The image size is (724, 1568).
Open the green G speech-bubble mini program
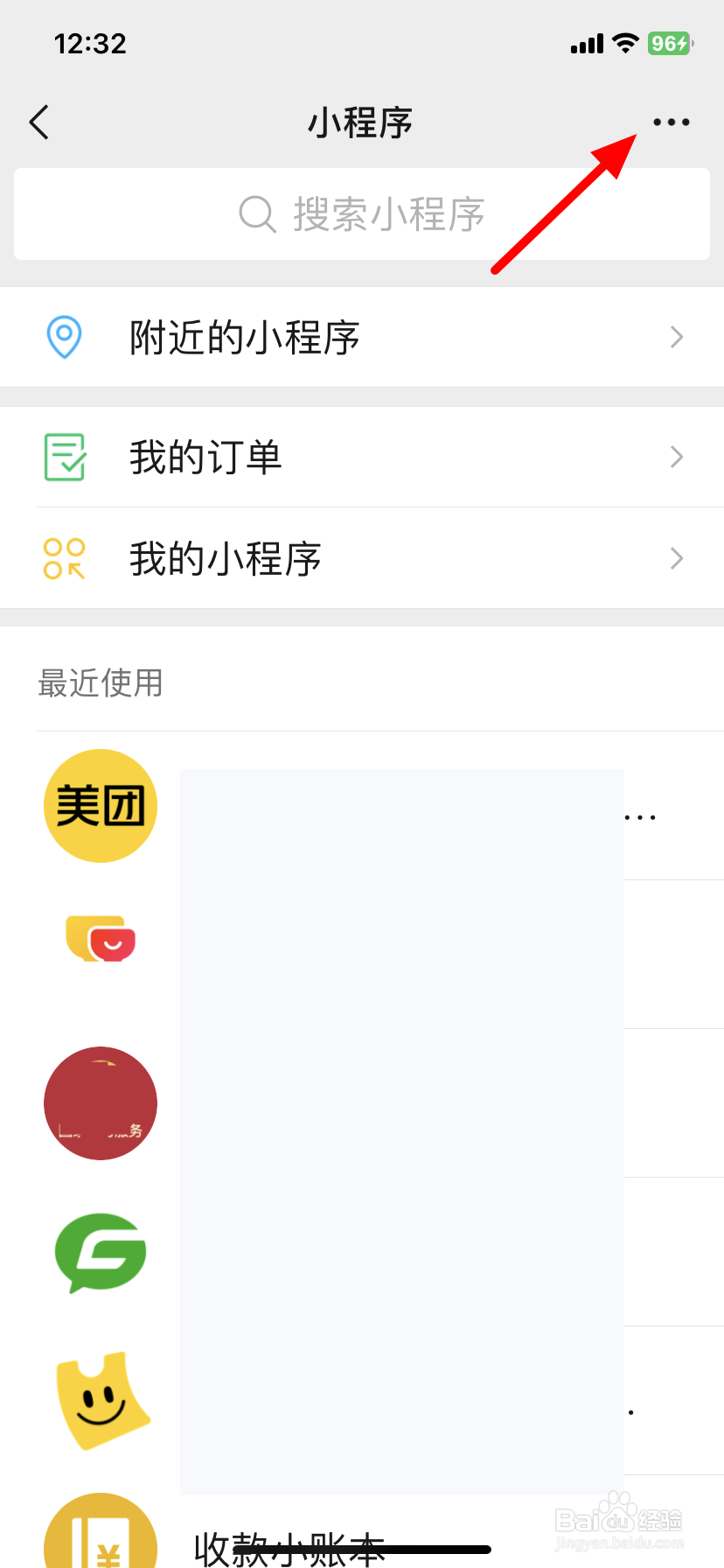101,1252
